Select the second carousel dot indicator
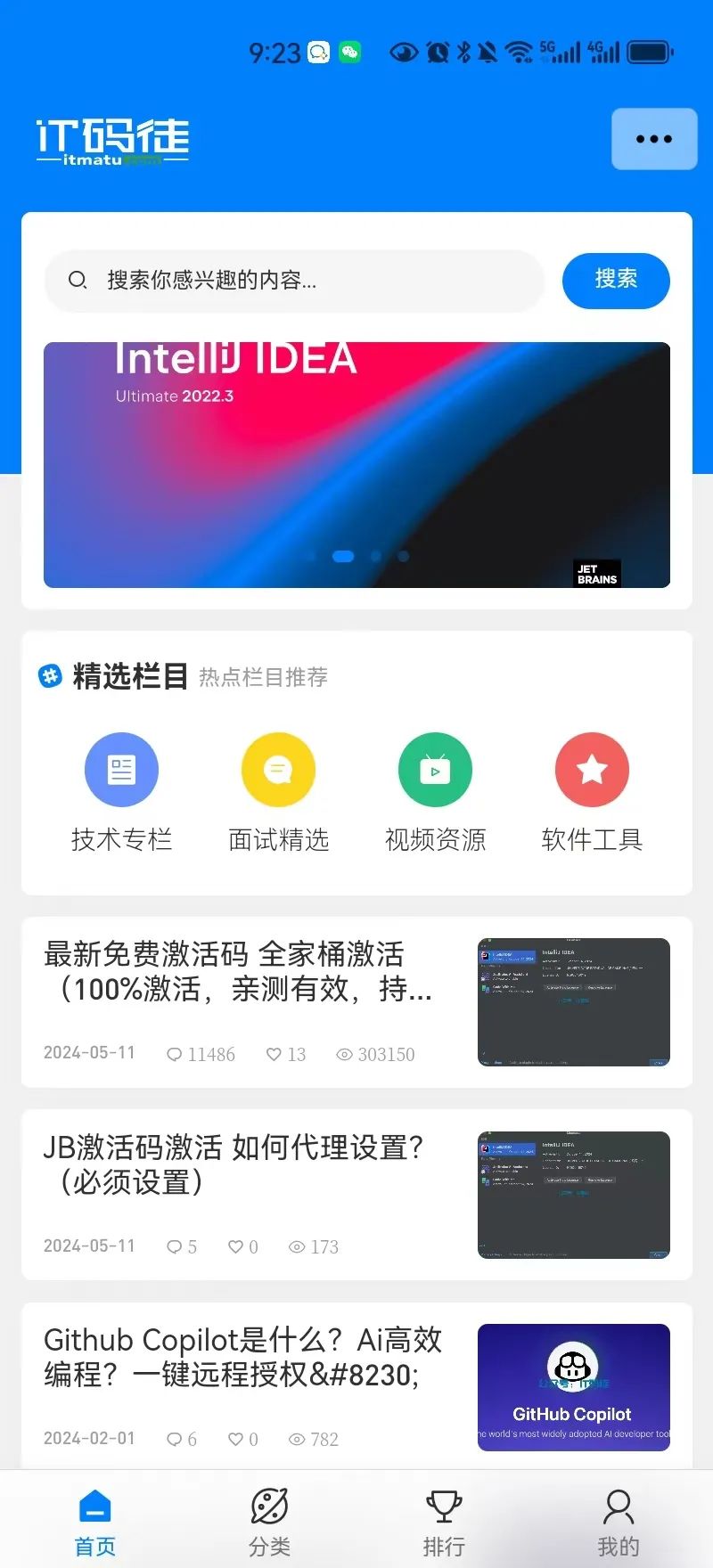The image size is (713, 1568). (x=343, y=556)
